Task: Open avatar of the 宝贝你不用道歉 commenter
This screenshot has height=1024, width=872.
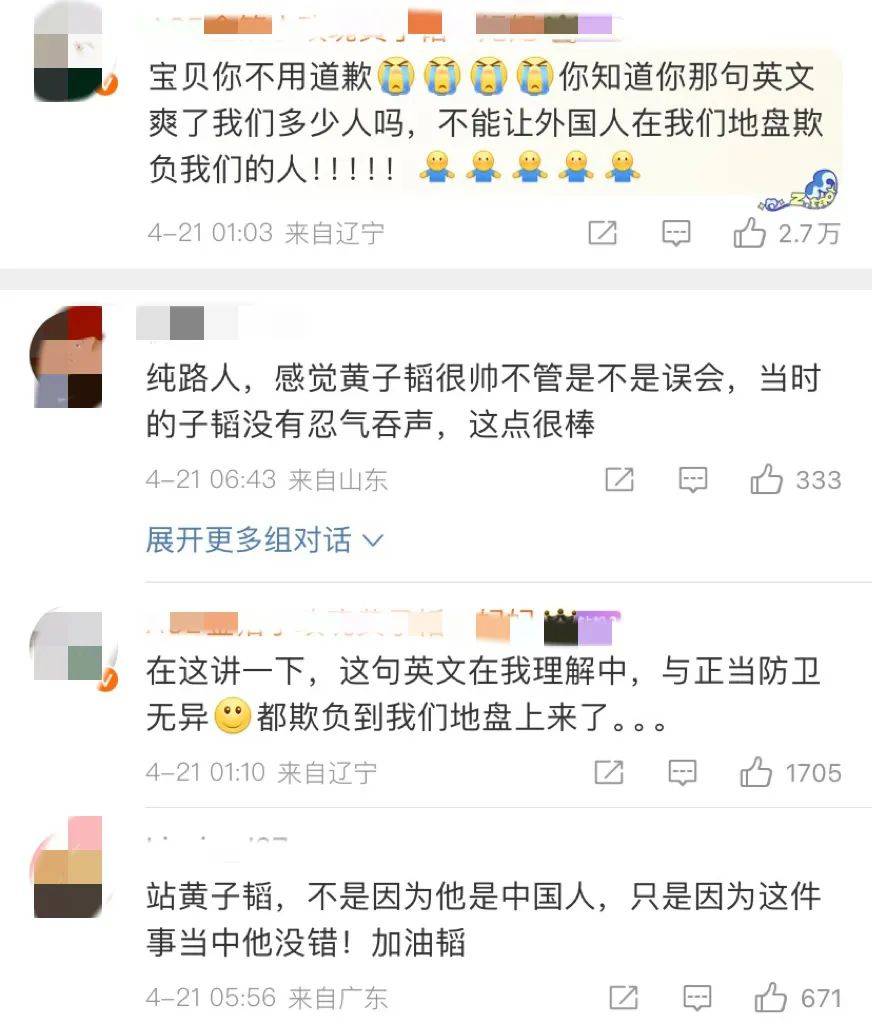Action: (x=70, y=52)
